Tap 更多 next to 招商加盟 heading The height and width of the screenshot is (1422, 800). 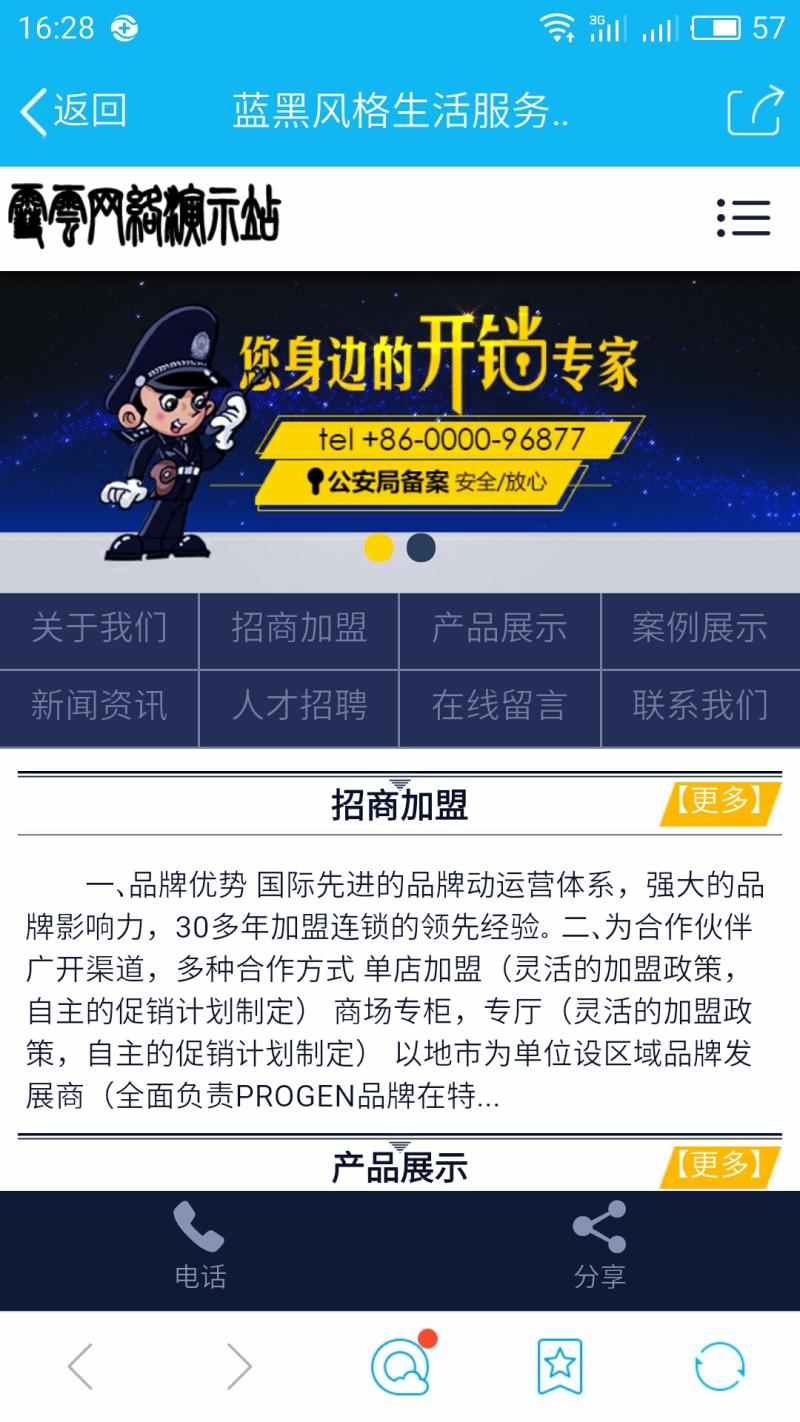(x=720, y=801)
